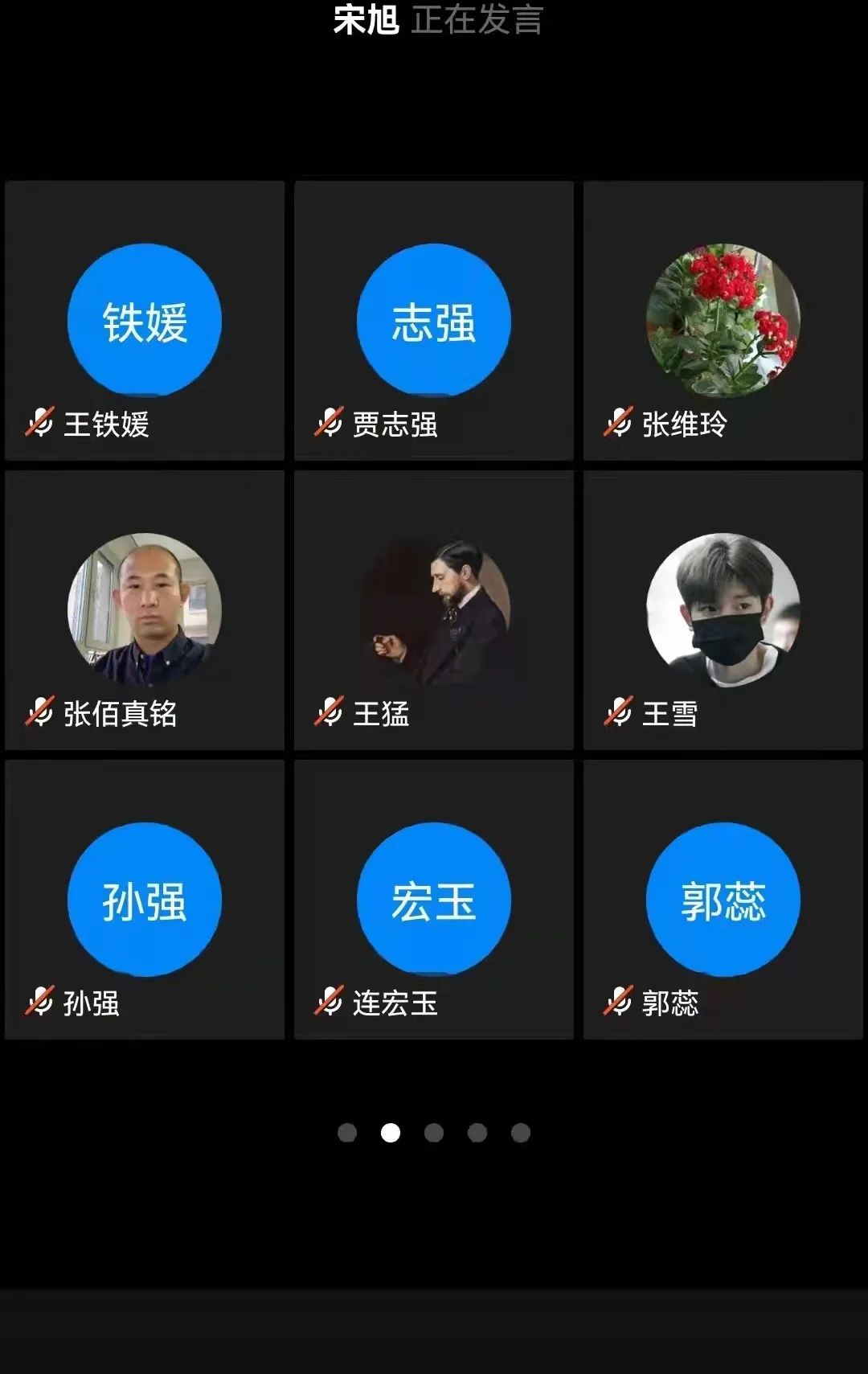Go to the third page indicator dot
The width and height of the screenshot is (868, 1374).
point(434,1133)
